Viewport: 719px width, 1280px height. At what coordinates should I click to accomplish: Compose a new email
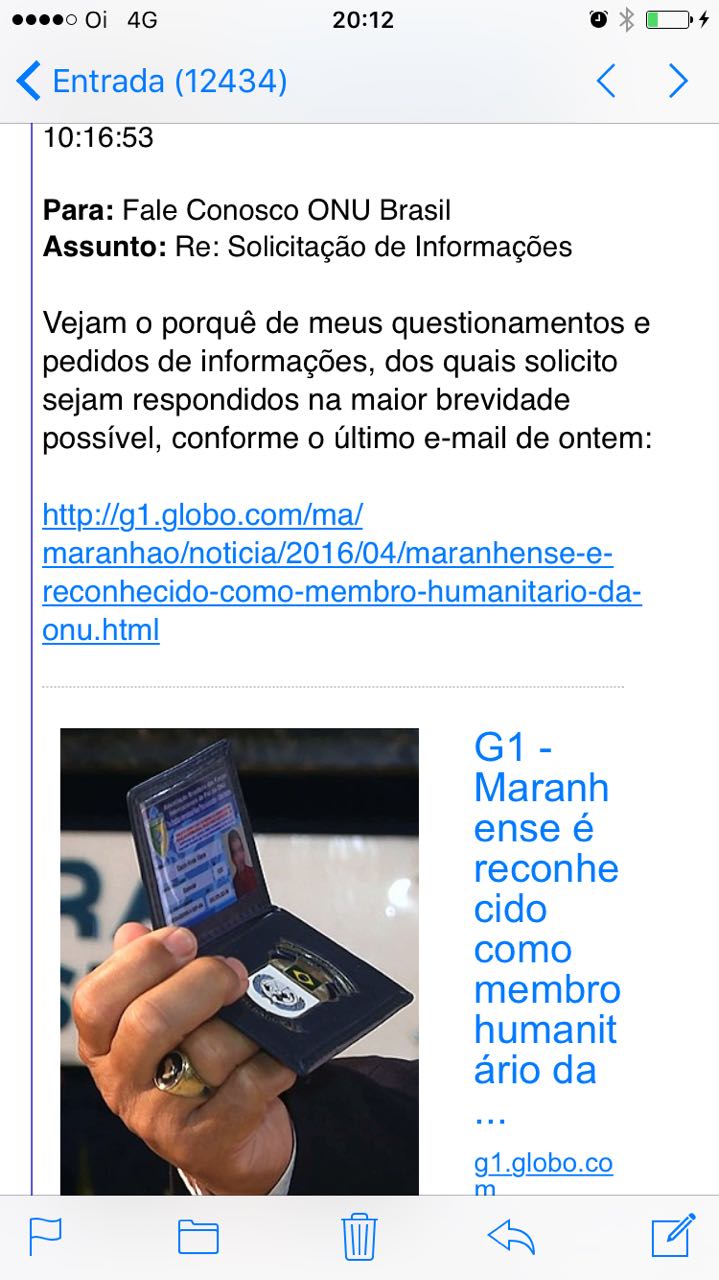pyautogui.click(x=673, y=1237)
